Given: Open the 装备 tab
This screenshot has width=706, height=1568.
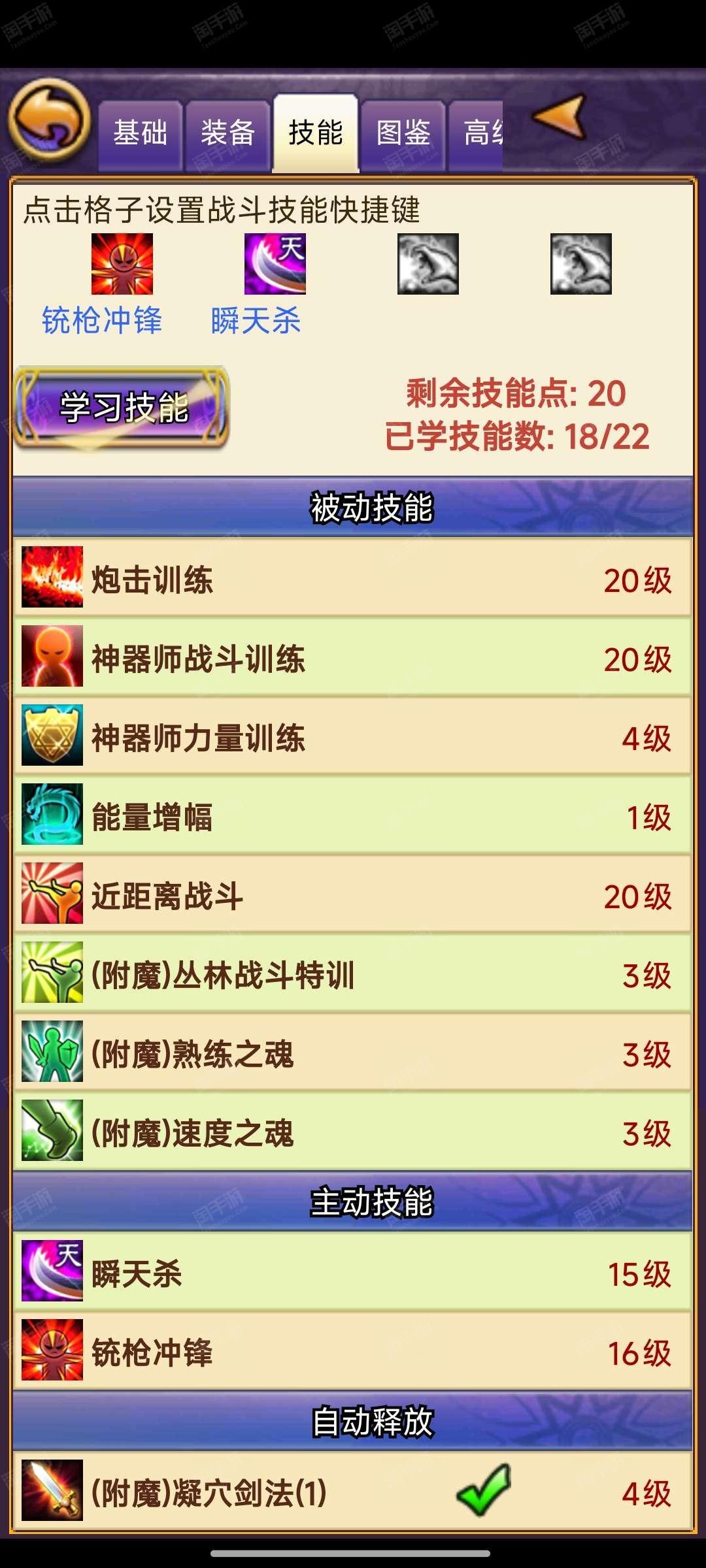Looking at the screenshot, I should 227,135.
